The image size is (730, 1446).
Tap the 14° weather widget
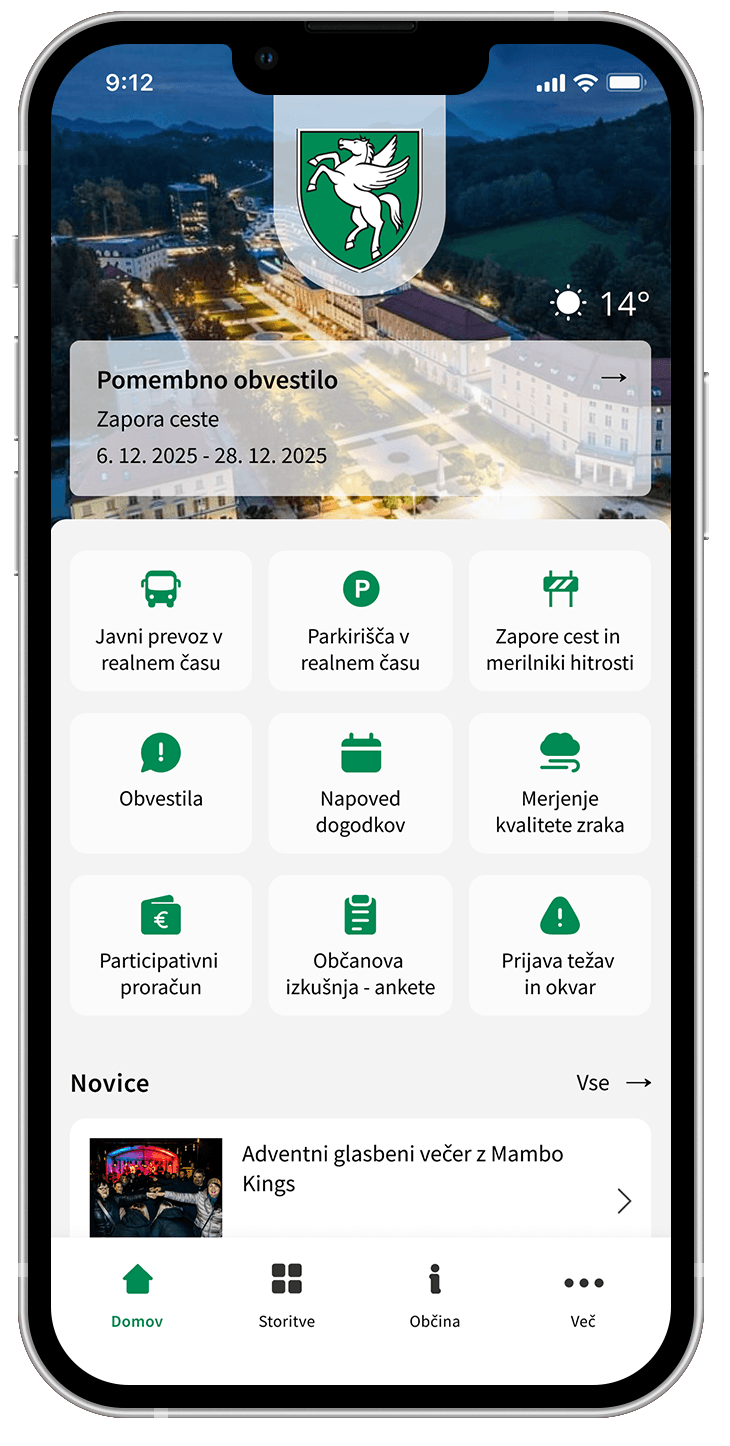click(601, 303)
